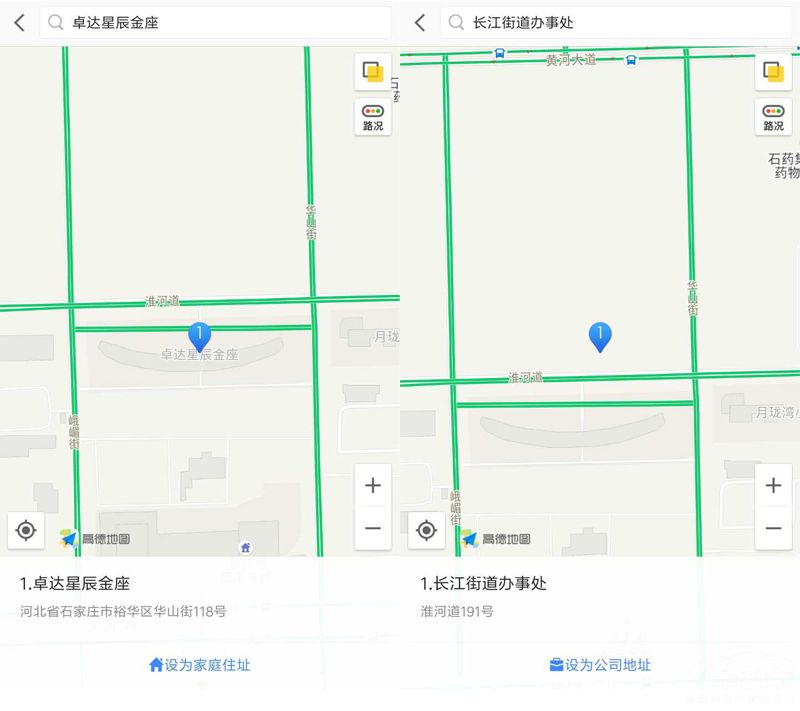Open the map layers button on 长江街道办事处 map
Viewport: 800px width, 711px height.
pyautogui.click(x=773, y=72)
